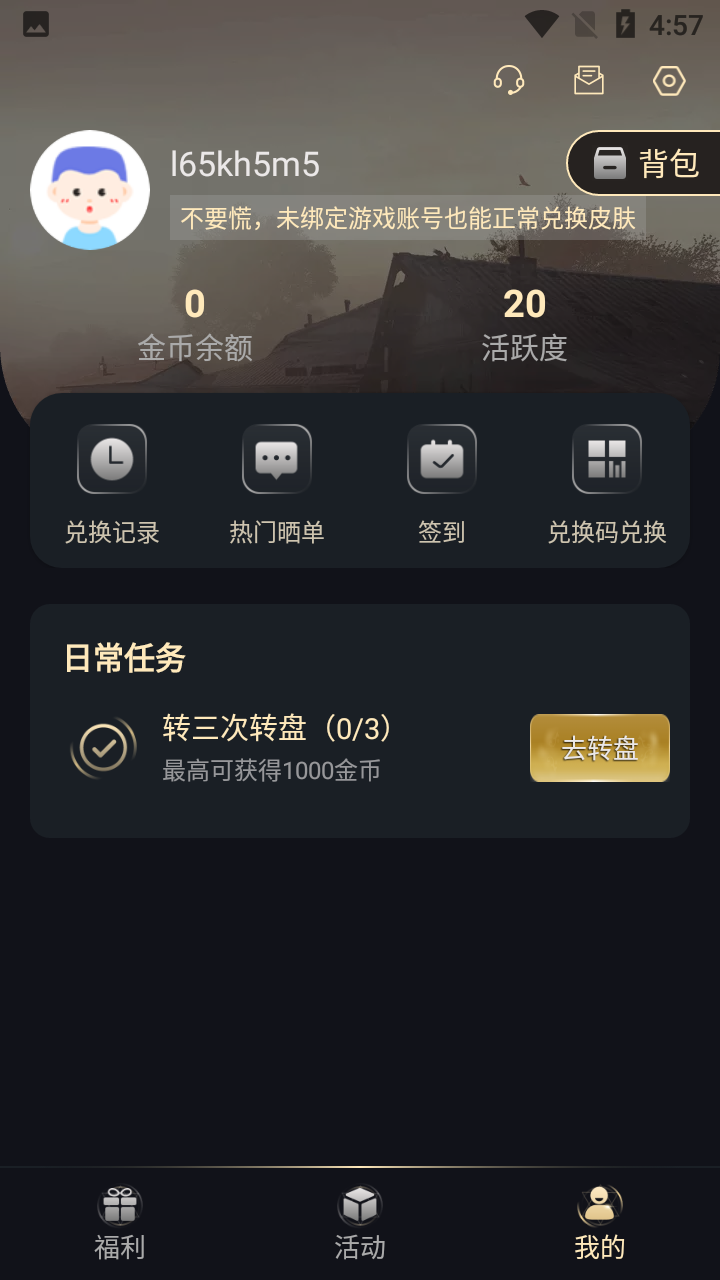Select the 兑换码兑换 redeem code icon
Screen dimensions: 720x1280
pyautogui.click(x=606, y=460)
